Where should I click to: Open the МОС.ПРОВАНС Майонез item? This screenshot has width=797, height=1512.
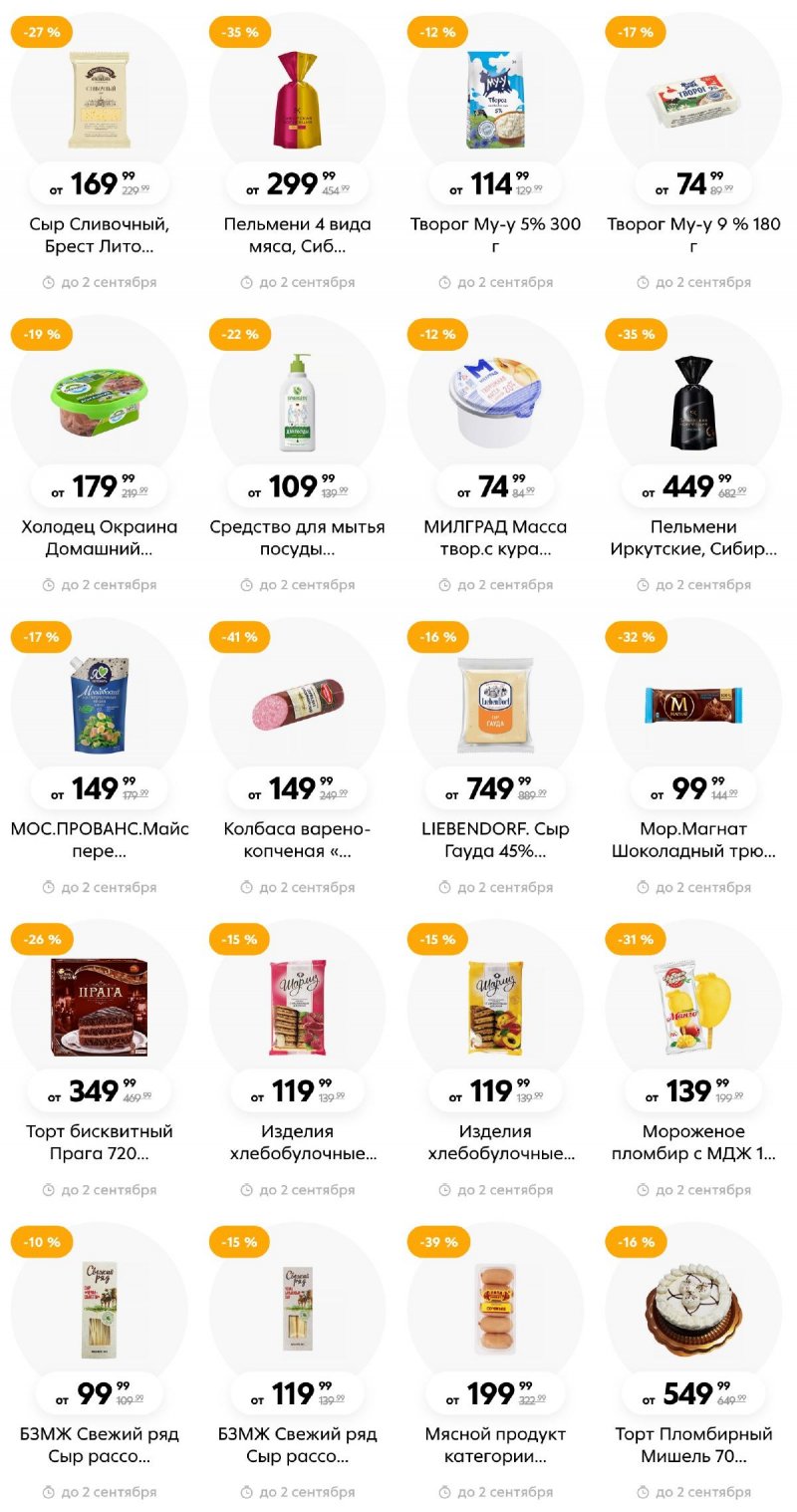click(99, 706)
